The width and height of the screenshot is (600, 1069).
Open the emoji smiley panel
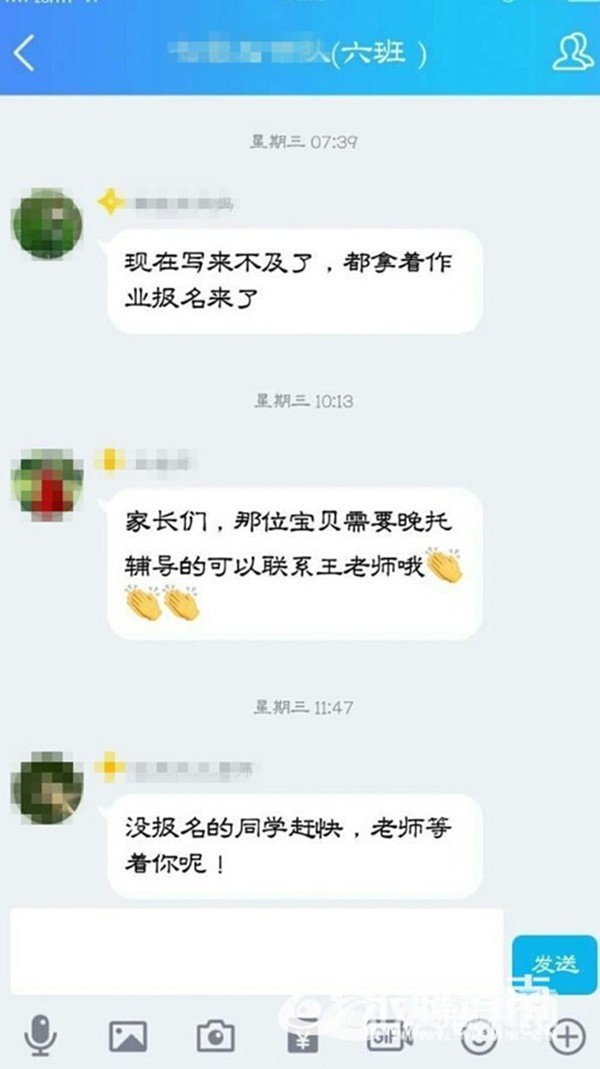pyautogui.click(x=479, y=1036)
